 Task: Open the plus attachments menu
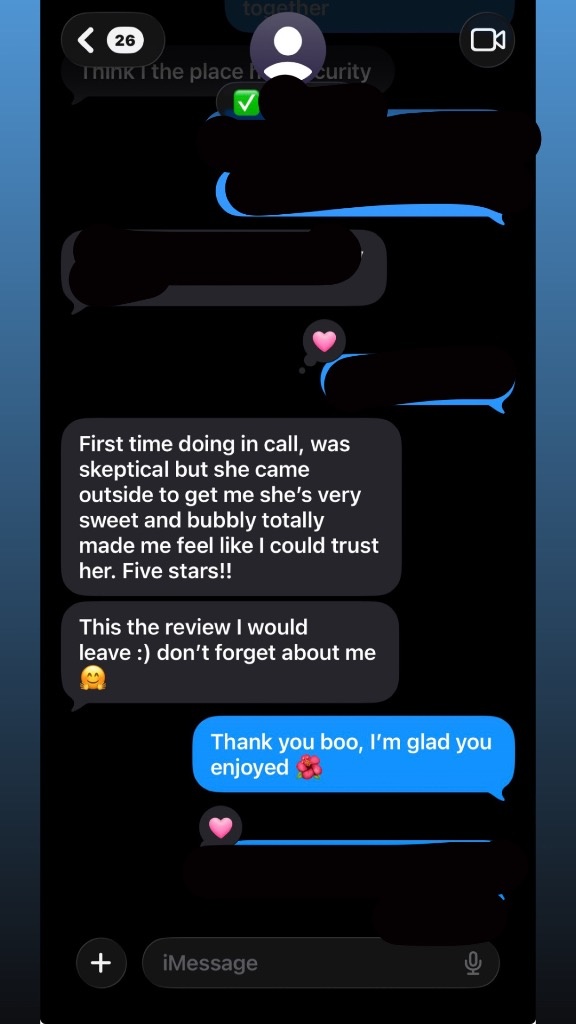click(x=101, y=963)
